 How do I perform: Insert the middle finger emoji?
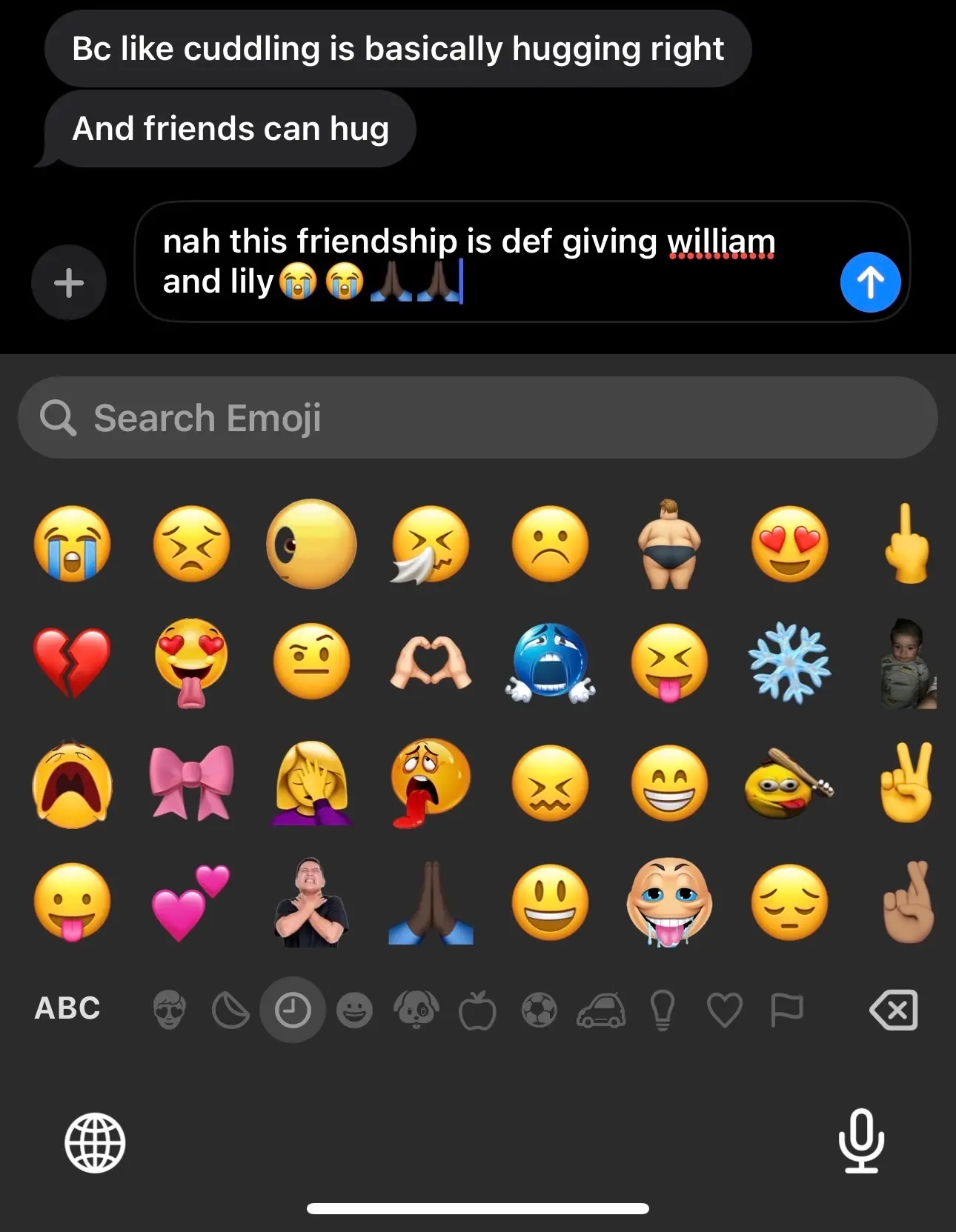[908, 544]
